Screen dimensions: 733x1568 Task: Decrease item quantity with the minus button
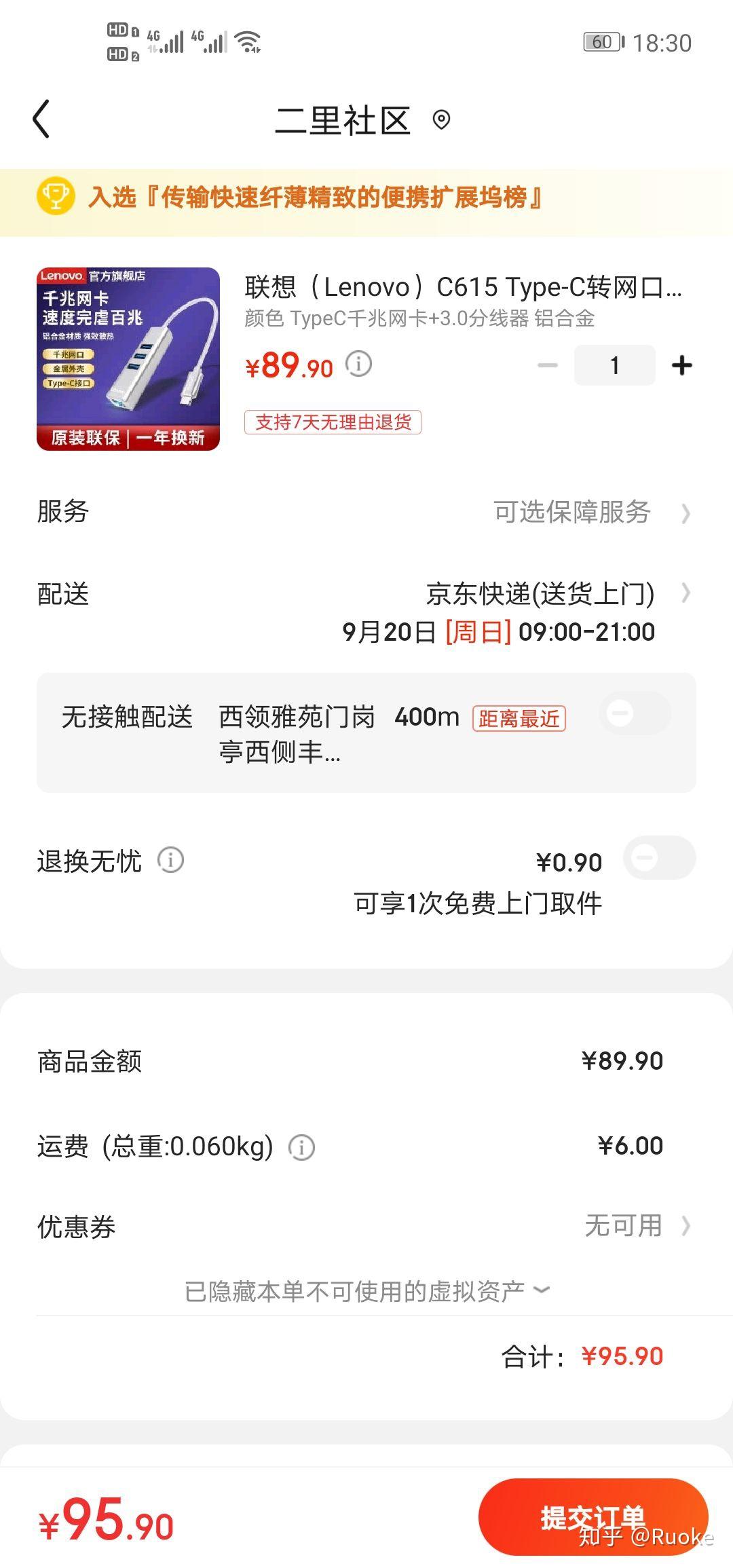coord(547,365)
